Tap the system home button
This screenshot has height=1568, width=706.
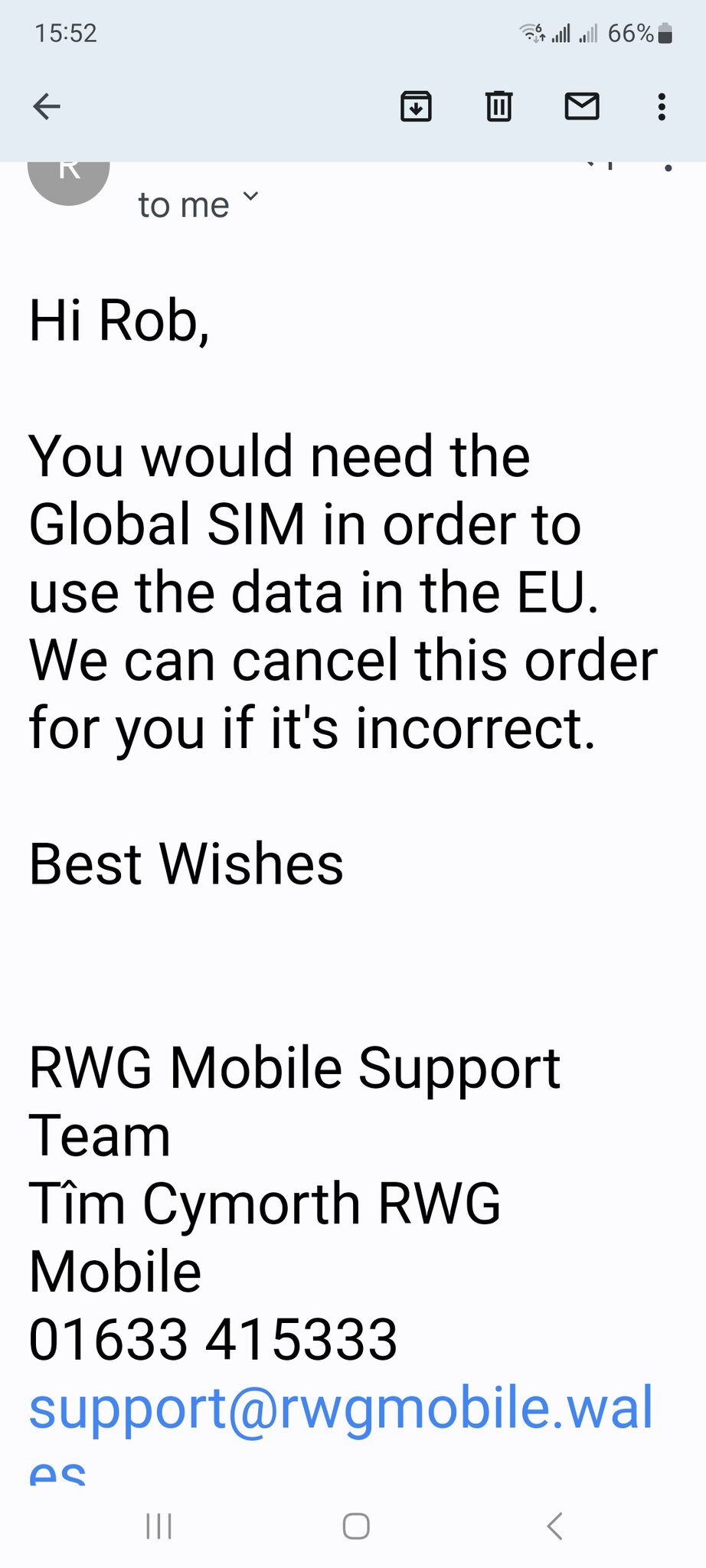[356, 1526]
